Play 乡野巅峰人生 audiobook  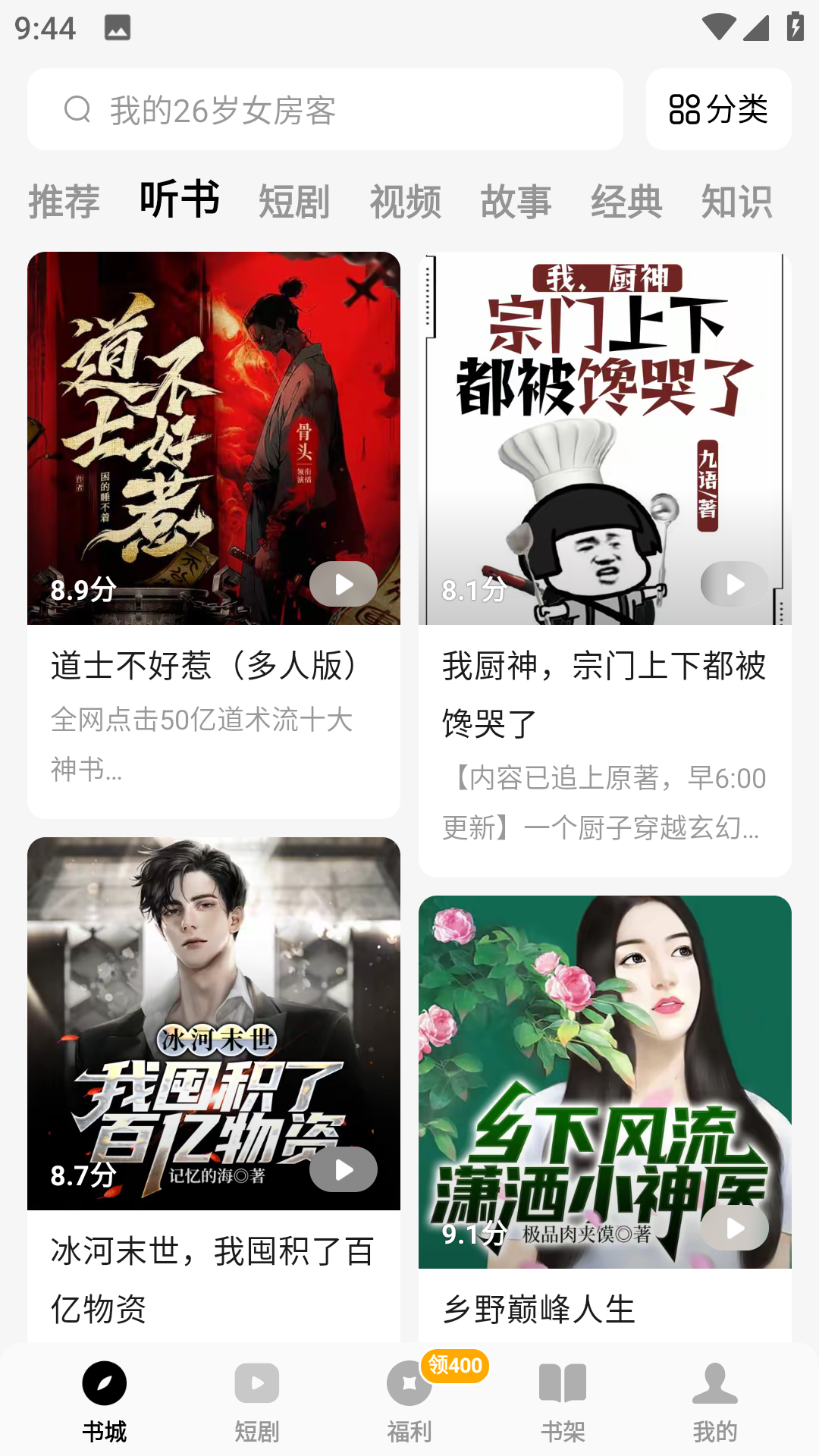point(733,1227)
